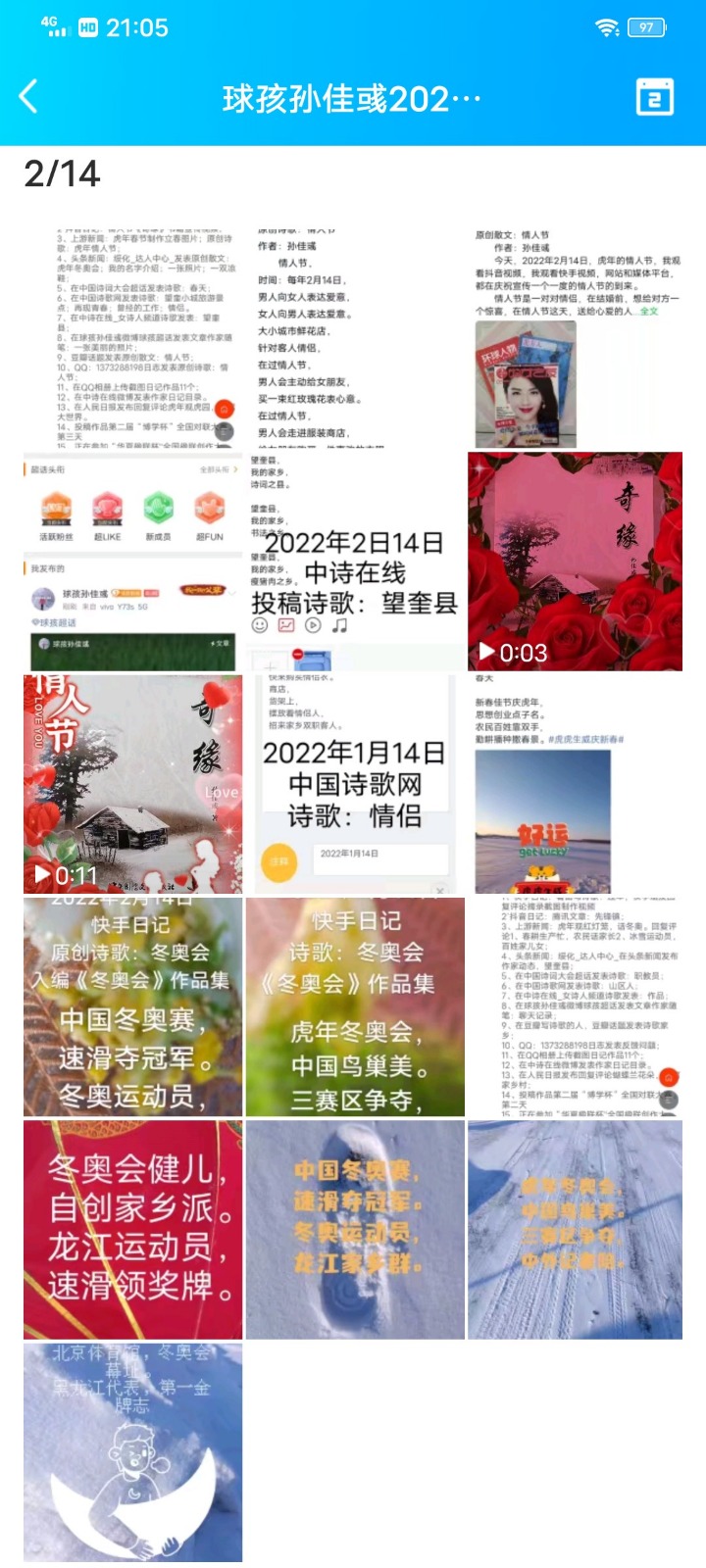Go back with the arrow in the header

pyautogui.click(x=29, y=96)
